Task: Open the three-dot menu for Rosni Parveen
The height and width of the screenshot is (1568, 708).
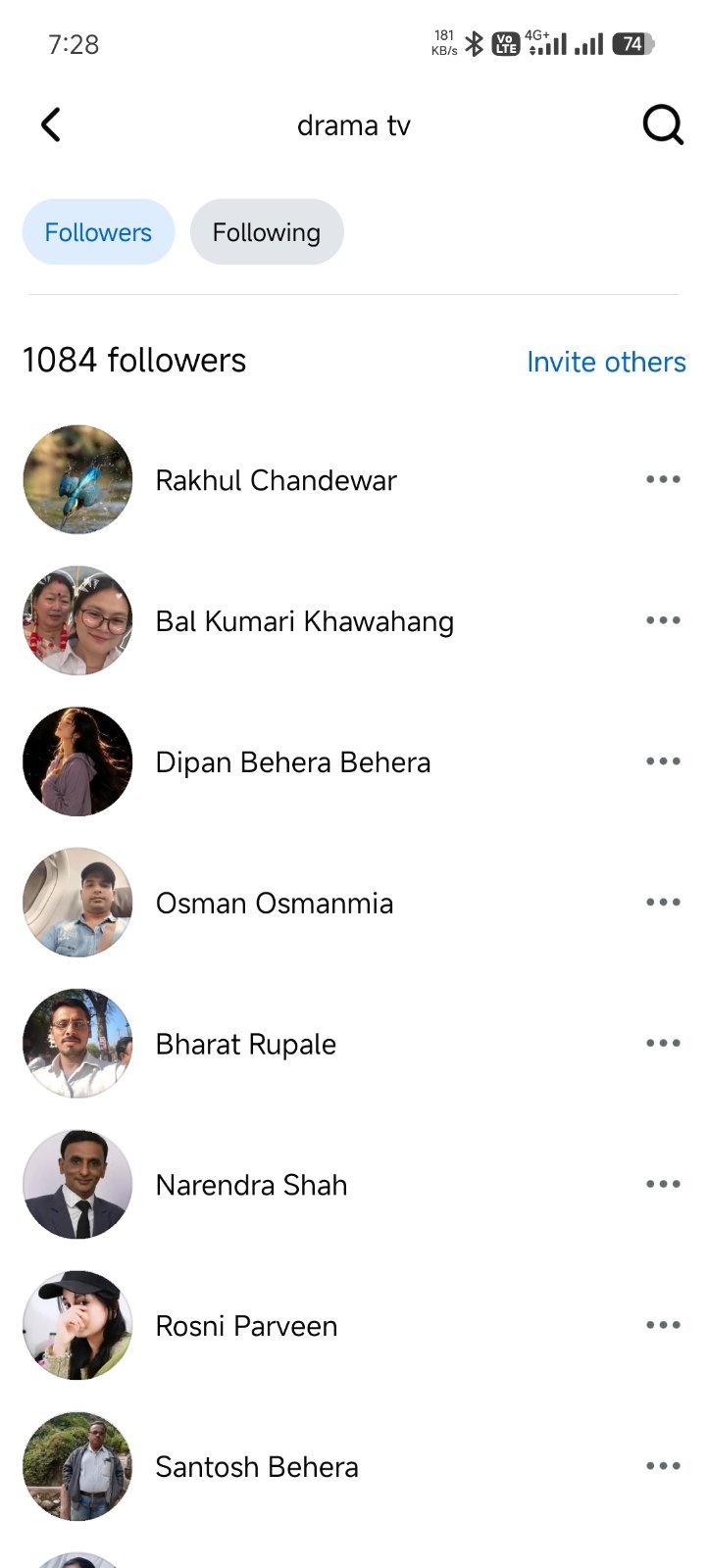Action: 663,1326
